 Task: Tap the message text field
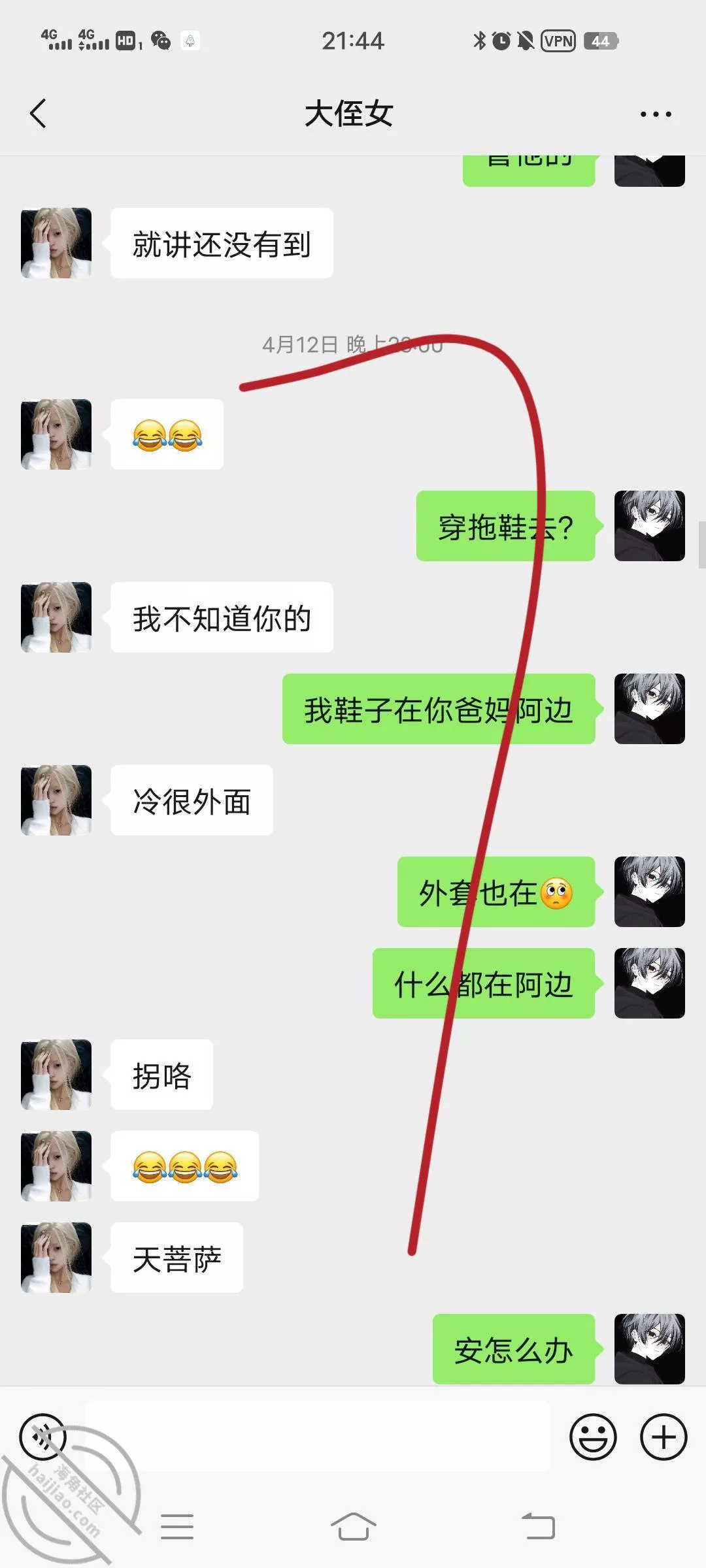pyautogui.click(x=318, y=1436)
